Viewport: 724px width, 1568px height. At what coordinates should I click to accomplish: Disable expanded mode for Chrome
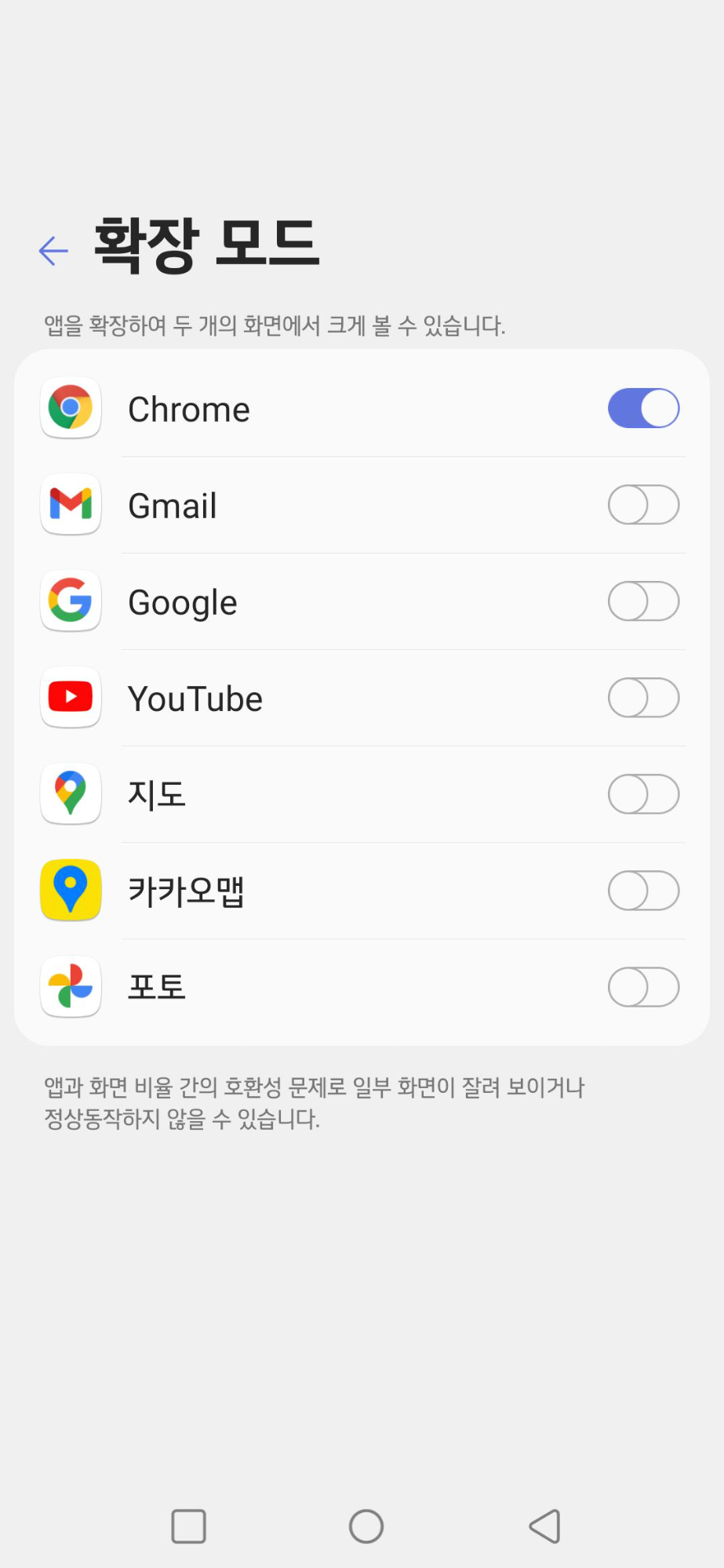tap(643, 408)
